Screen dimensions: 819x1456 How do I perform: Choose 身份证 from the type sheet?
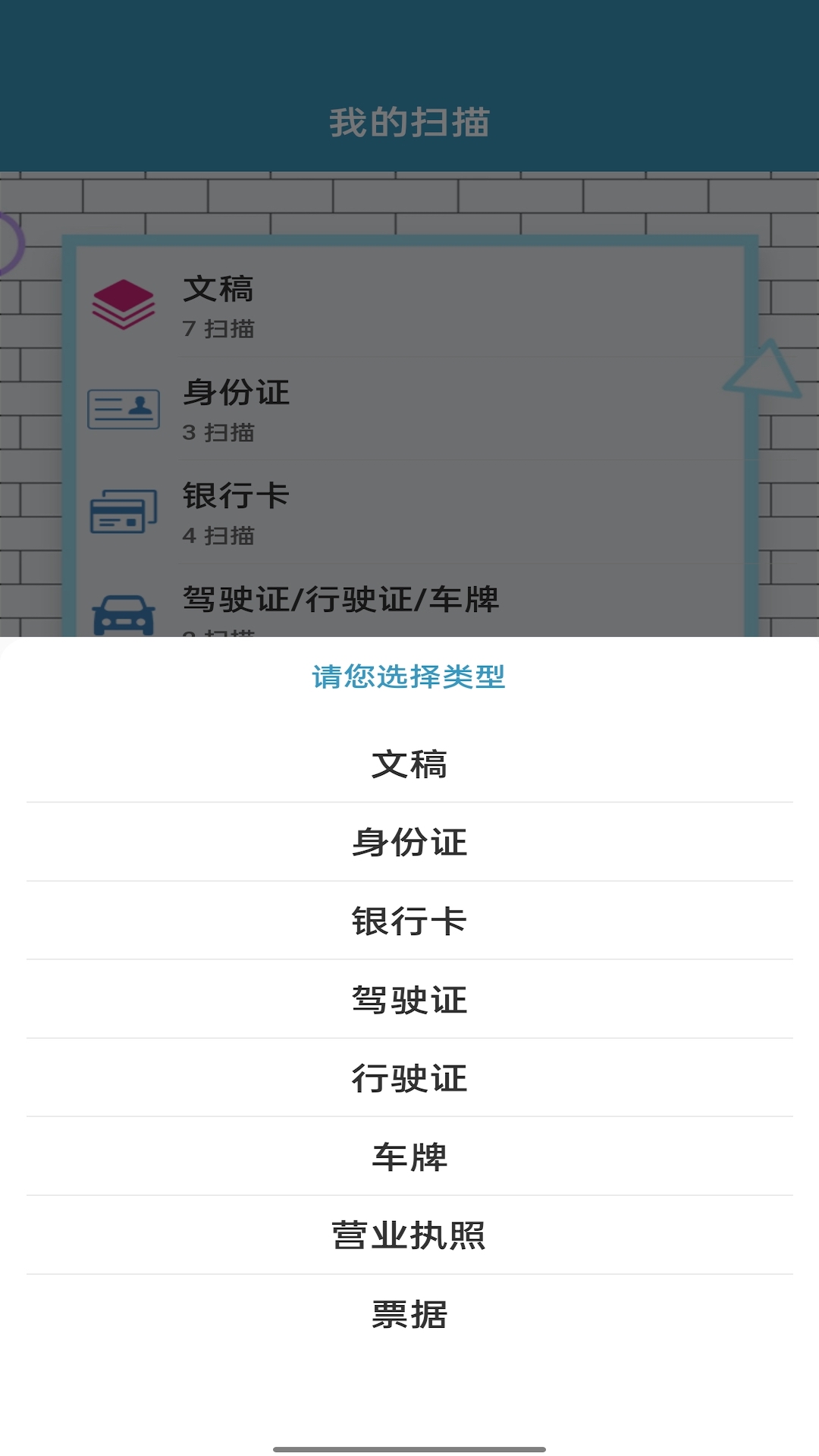coord(409,842)
